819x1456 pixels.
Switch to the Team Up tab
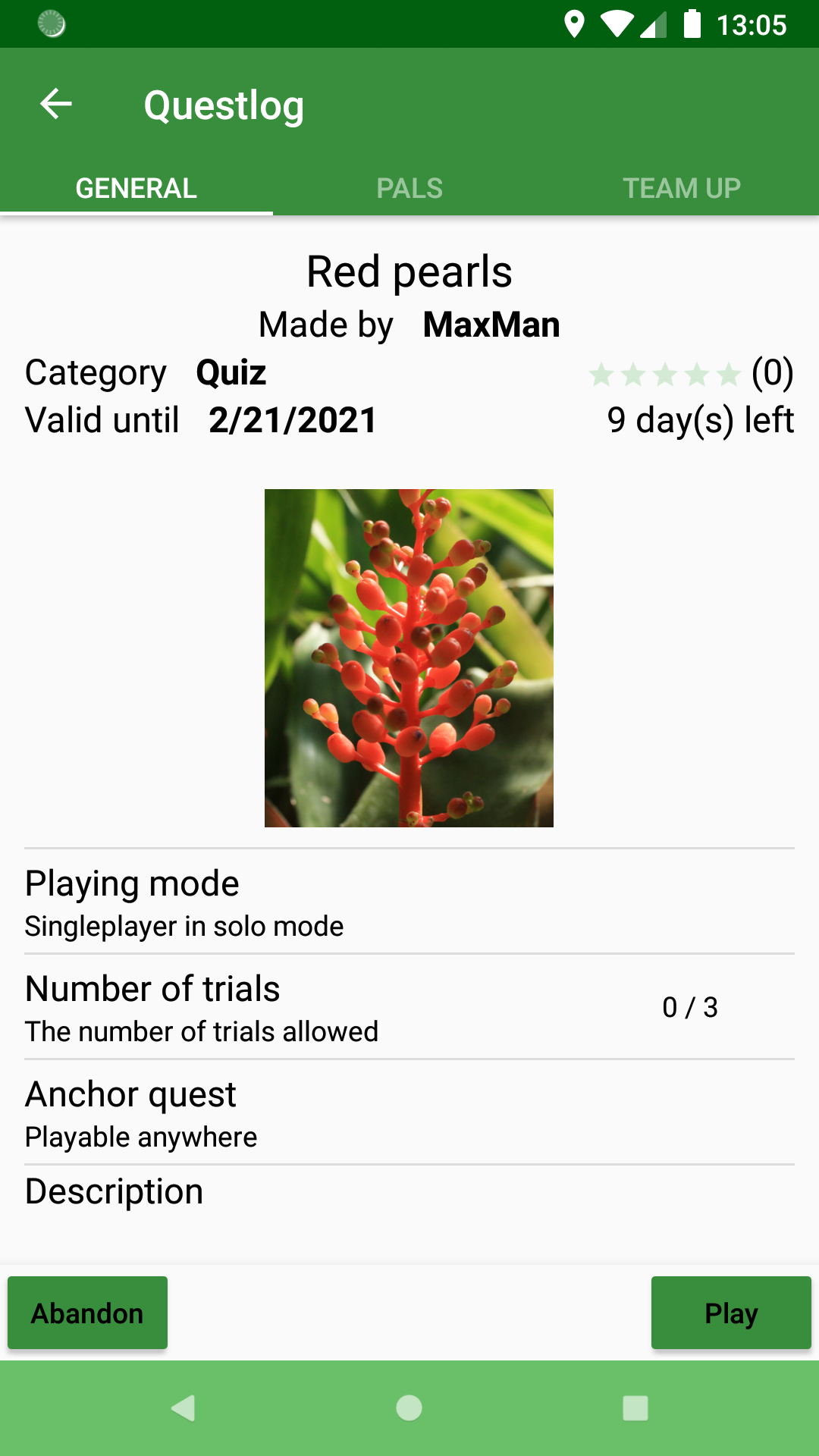682,188
